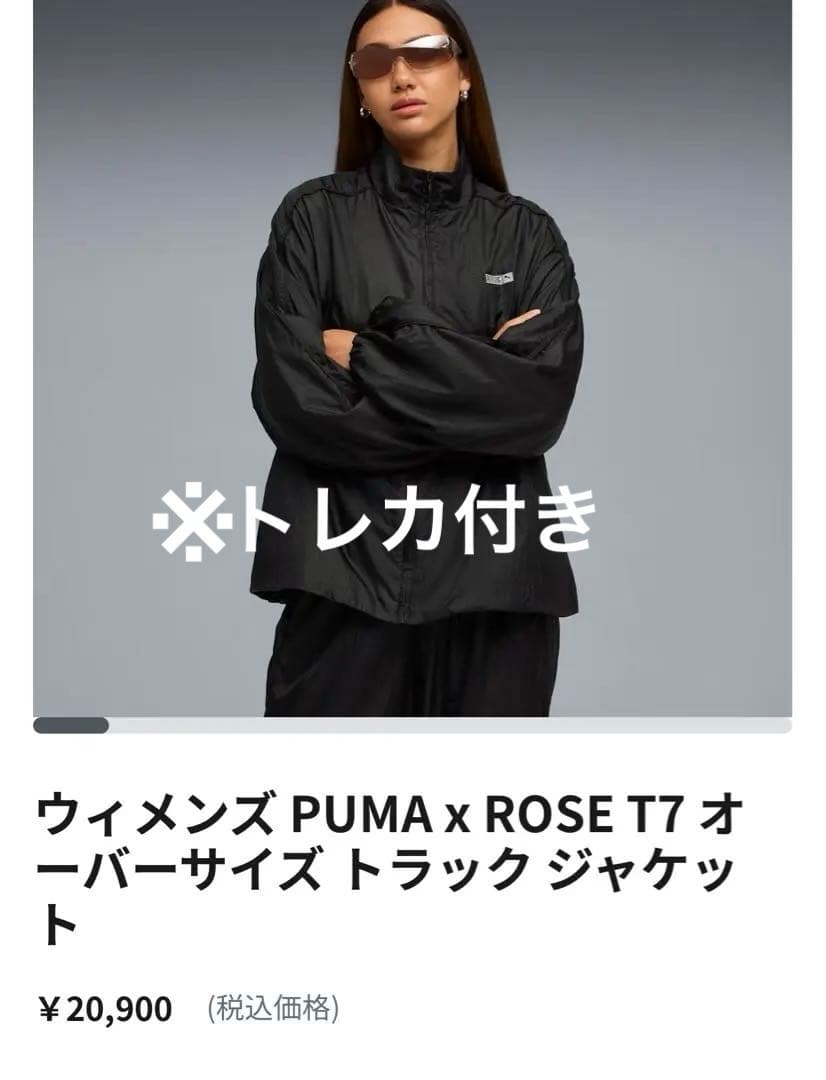The image size is (826, 1080).
Task: Click the light portion of the progress track
Action: pyautogui.click(x=450, y=725)
